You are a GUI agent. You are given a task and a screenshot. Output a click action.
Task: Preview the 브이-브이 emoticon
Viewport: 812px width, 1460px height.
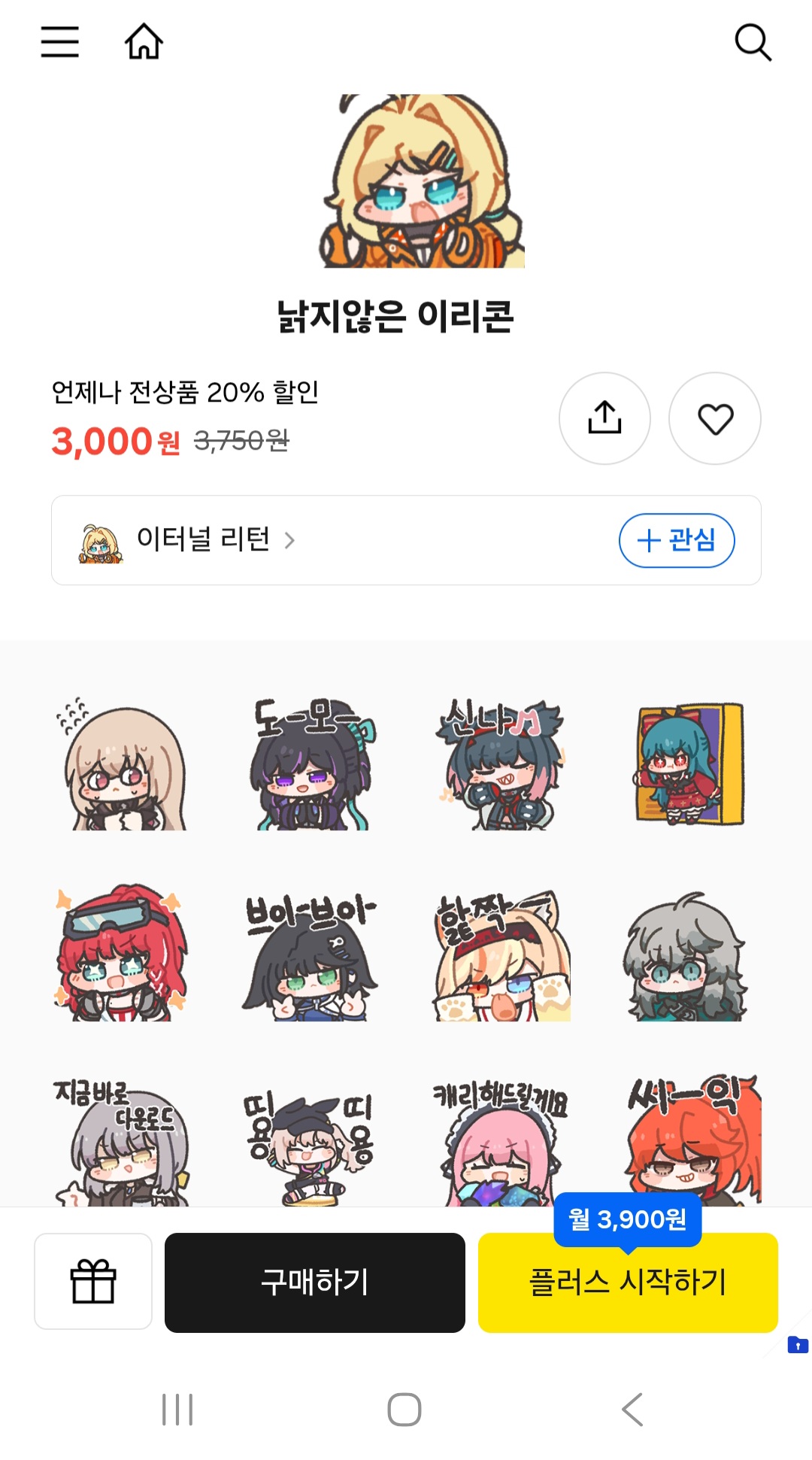(x=310, y=955)
